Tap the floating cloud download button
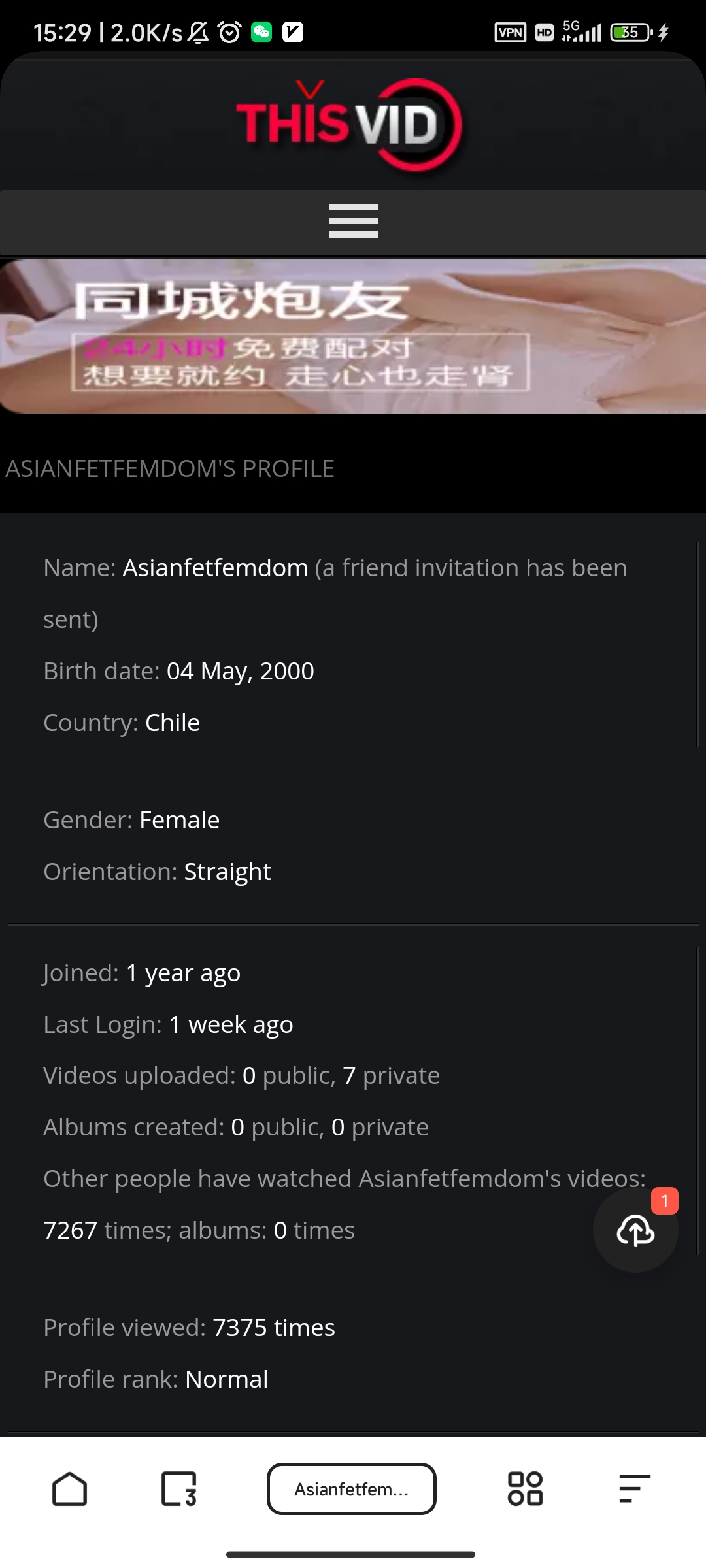The height and width of the screenshot is (1568, 706). tap(635, 1230)
